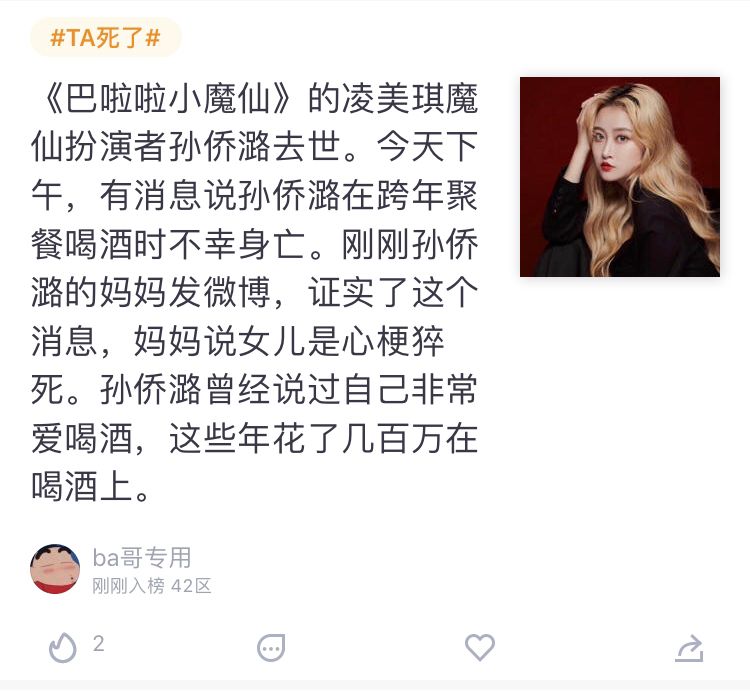The image size is (750, 698).
Task: Tap the fire upvote icon
Action: (x=63, y=648)
